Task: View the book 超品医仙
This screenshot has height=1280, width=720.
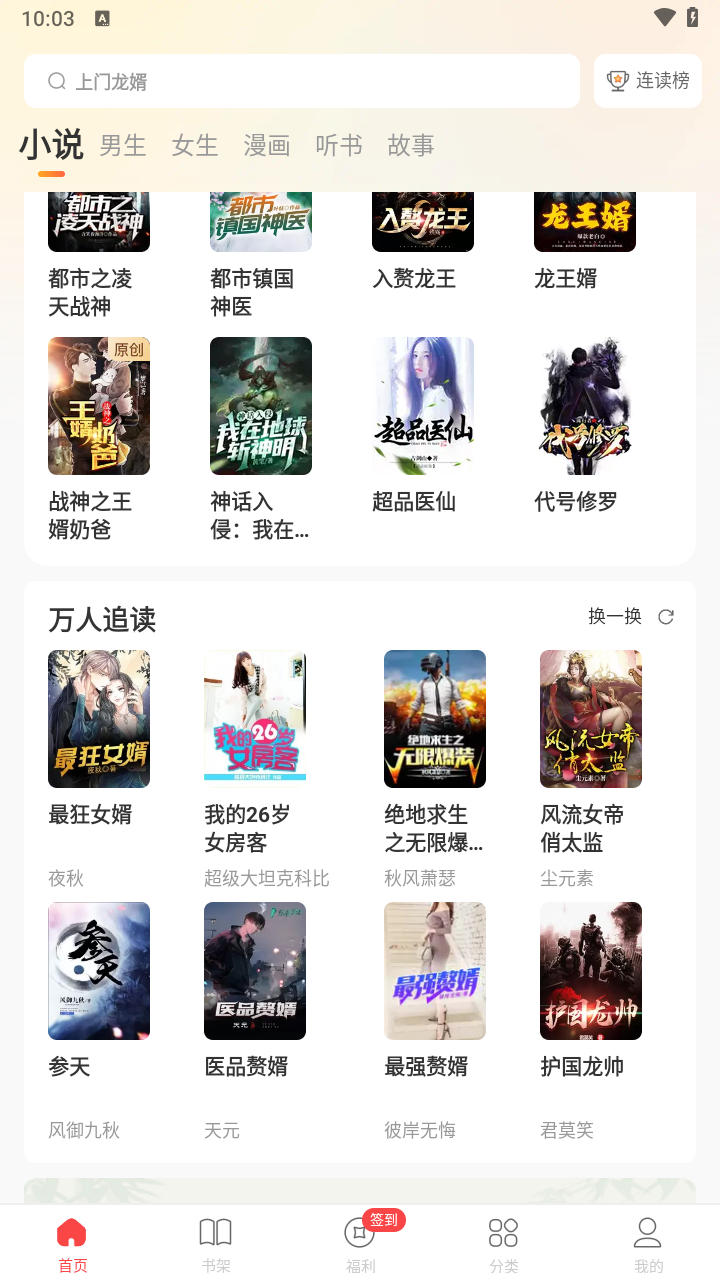Action: click(423, 406)
